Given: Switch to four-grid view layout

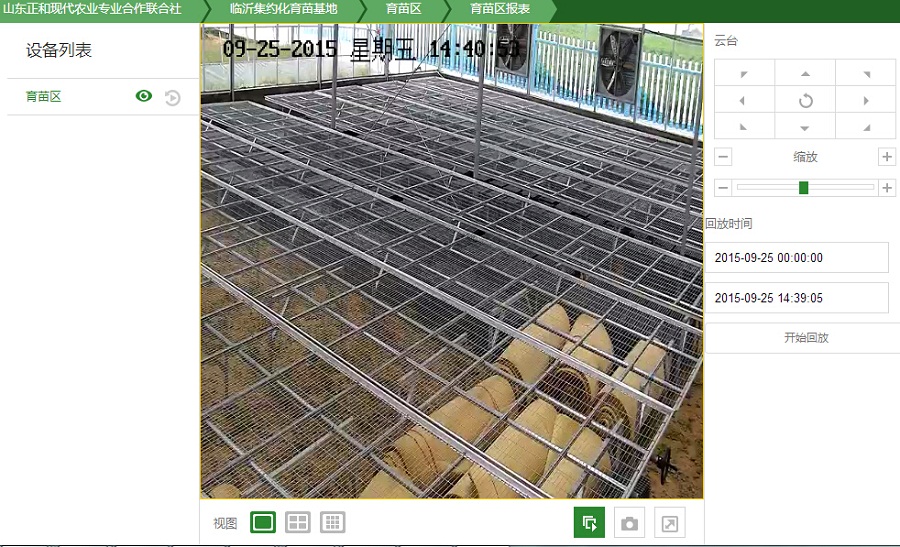Looking at the screenshot, I should 297,522.
